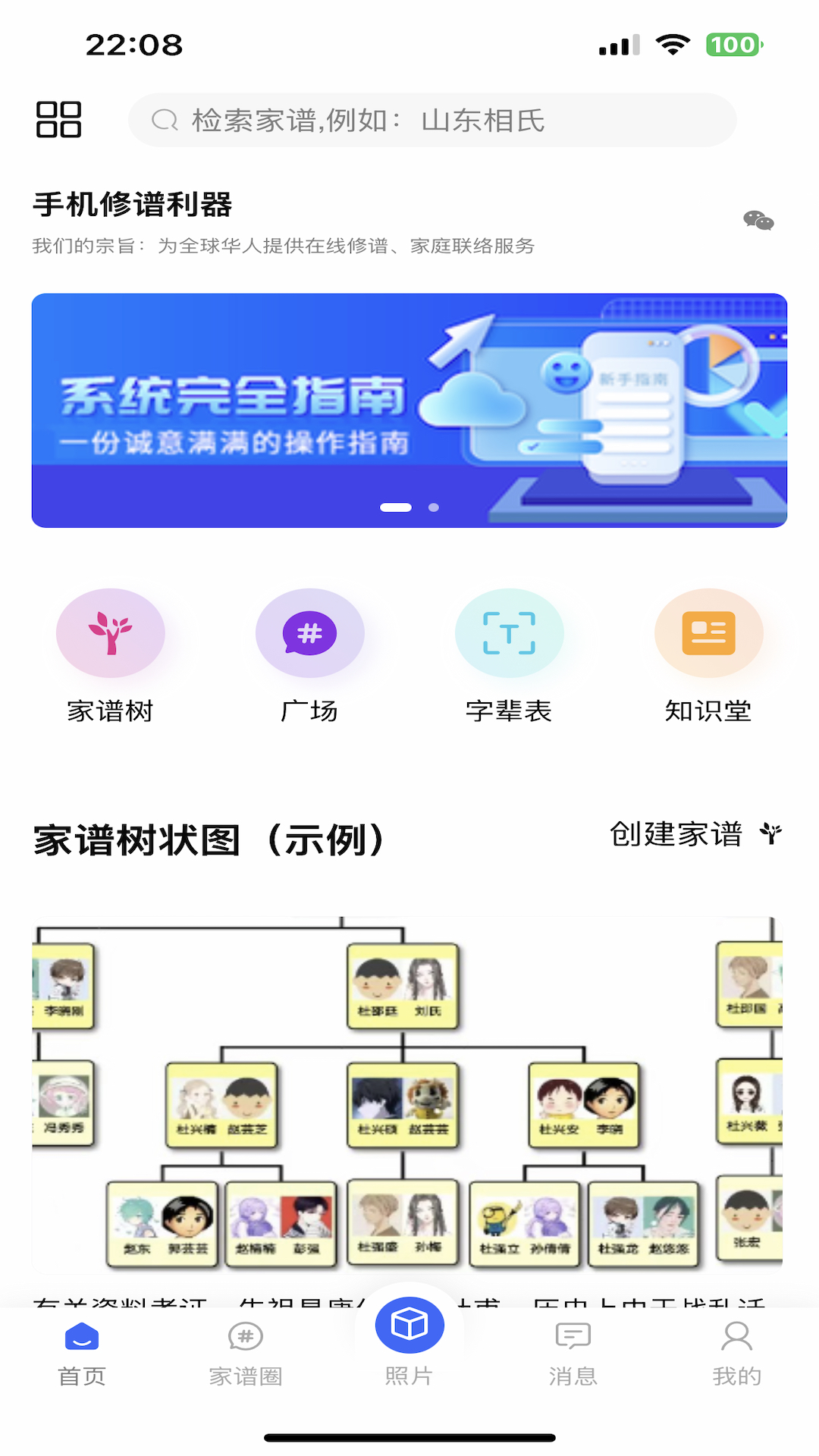
Task: Tap the 检索家谱 search box
Action: (x=432, y=121)
